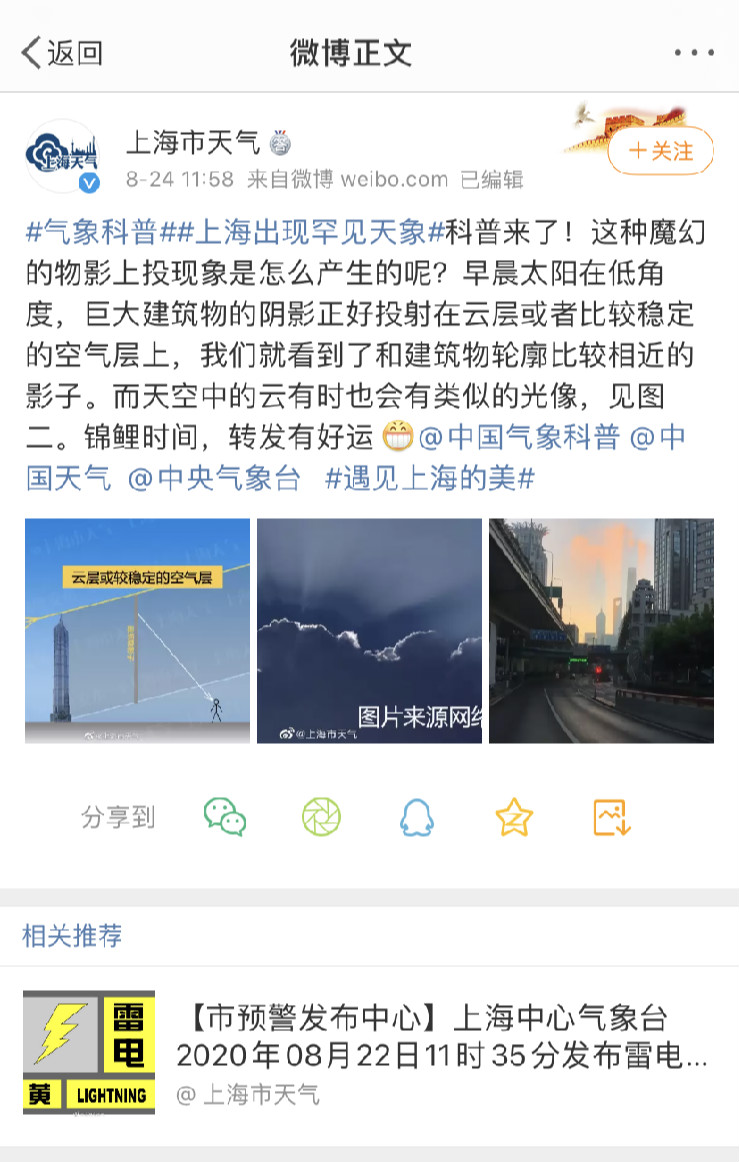Screen dimensions: 739x1162
Task: View the shadow diagram image
Action: pyautogui.click(x=137, y=631)
